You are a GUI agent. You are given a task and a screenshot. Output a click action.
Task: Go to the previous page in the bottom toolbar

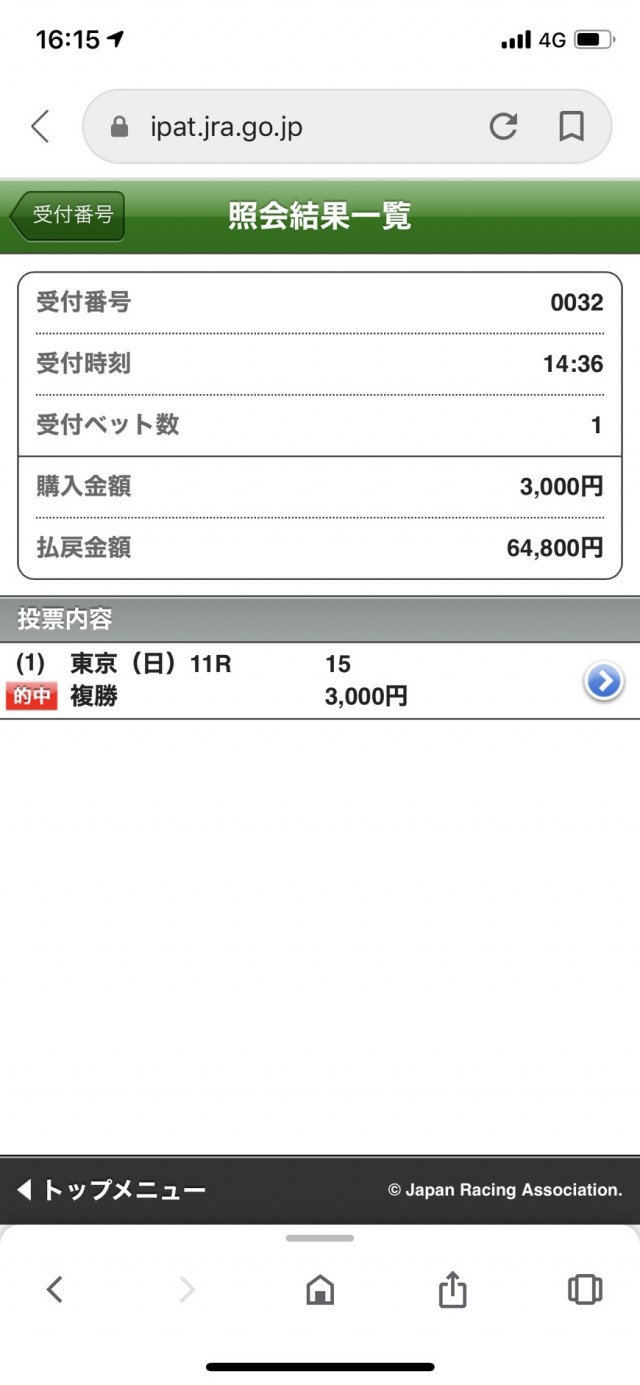coord(55,1290)
